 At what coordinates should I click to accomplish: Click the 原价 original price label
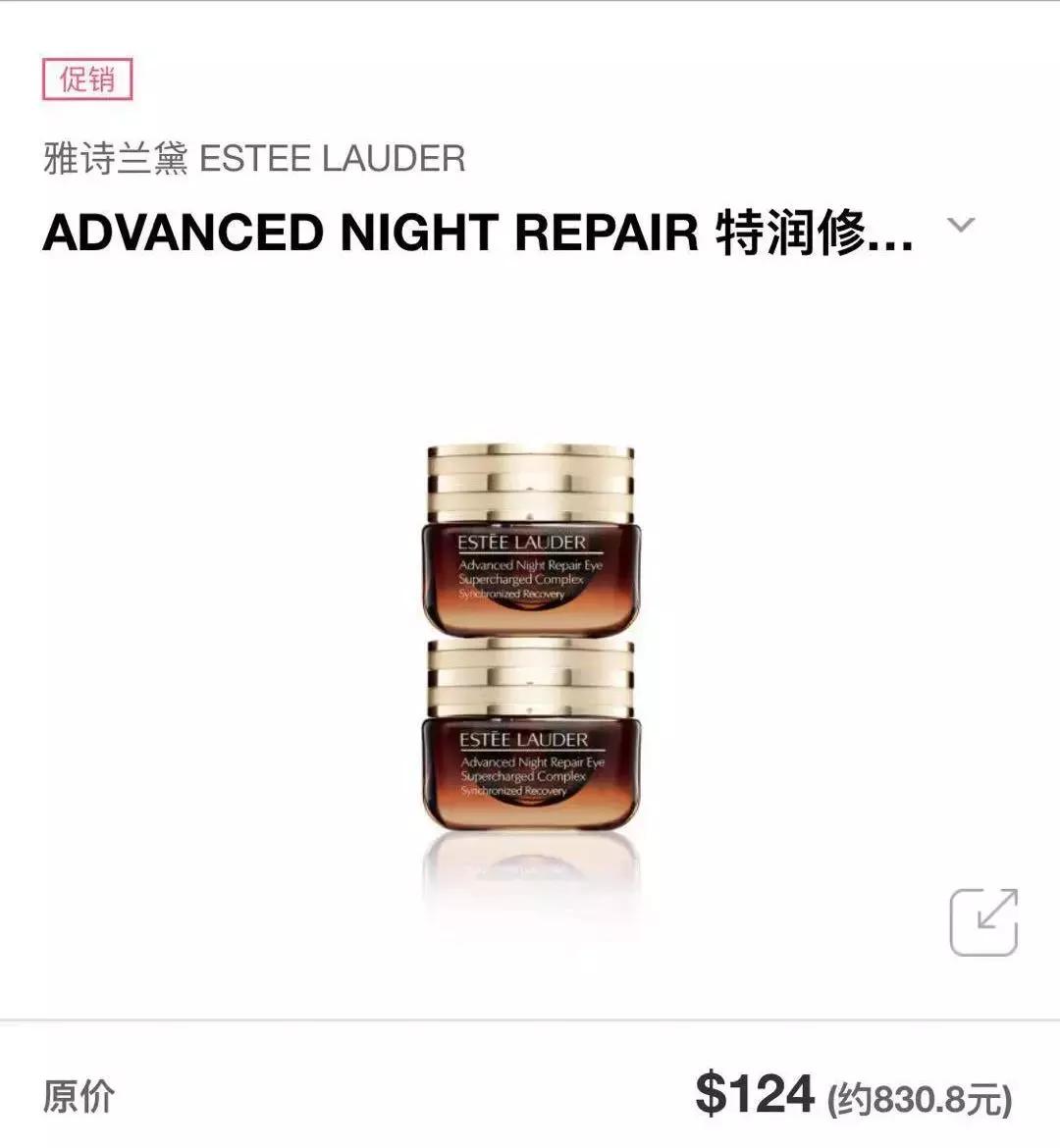click(79, 1097)
